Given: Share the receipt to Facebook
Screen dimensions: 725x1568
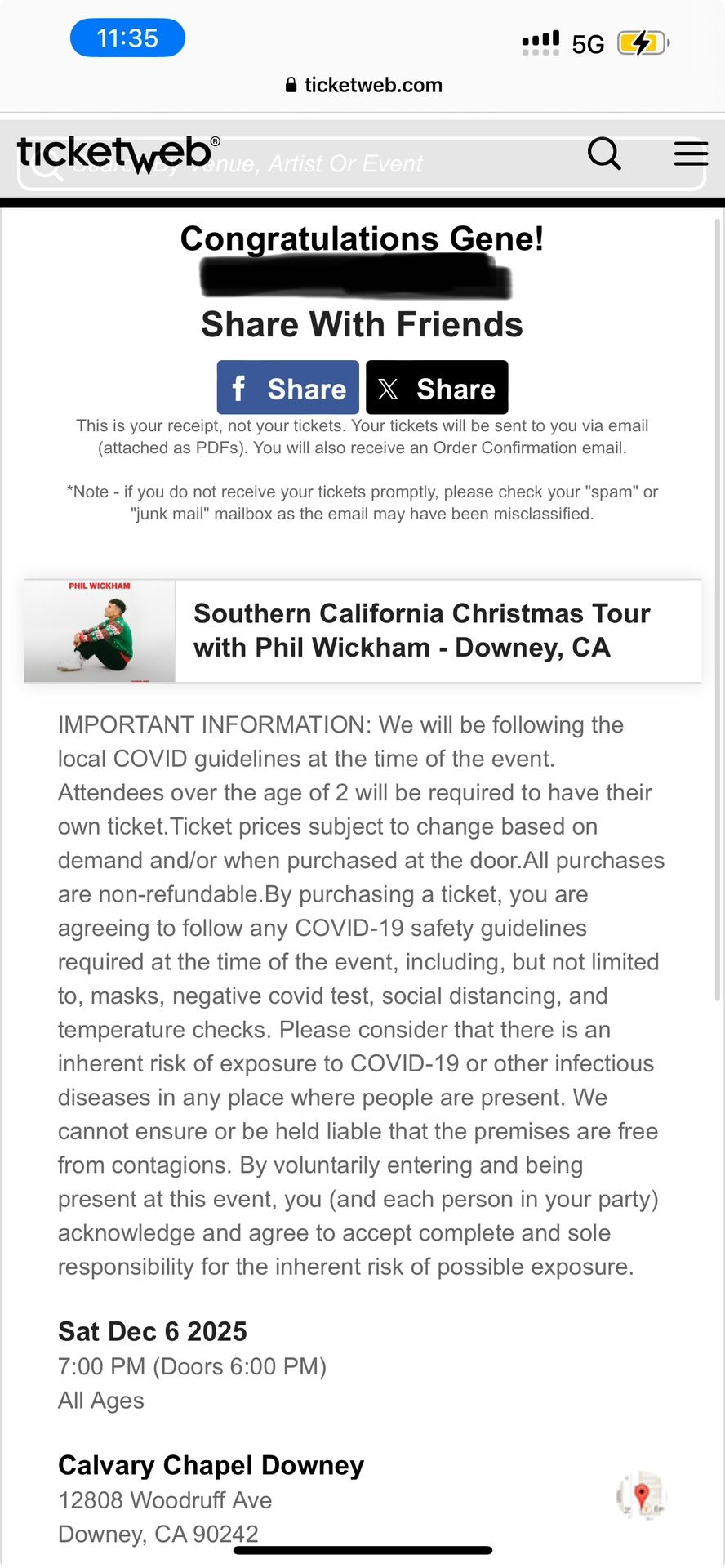Looking at the screenshot, I should click(x=287, y=388).
